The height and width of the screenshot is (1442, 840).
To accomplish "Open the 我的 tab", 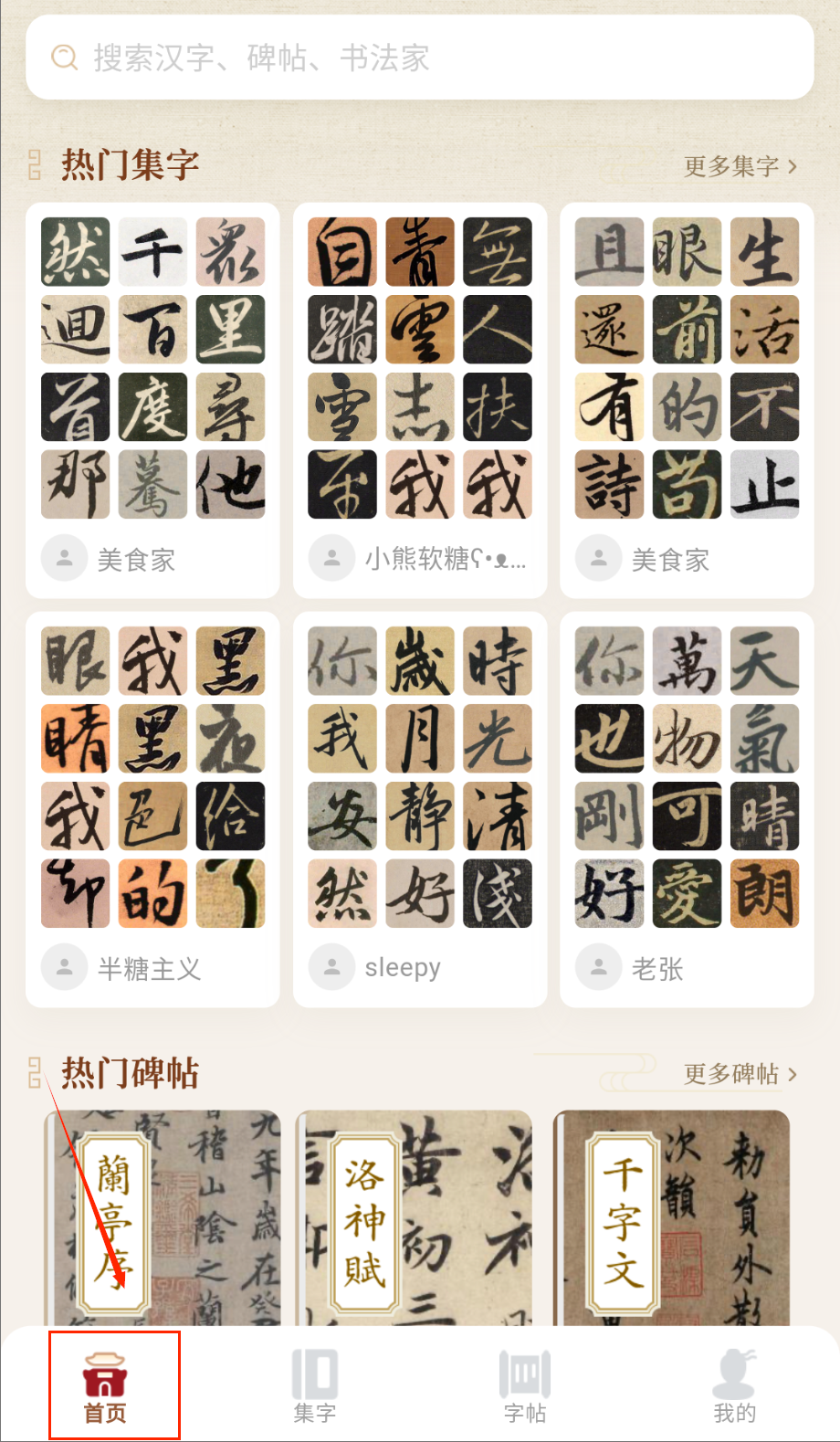I will [734, 1386].
